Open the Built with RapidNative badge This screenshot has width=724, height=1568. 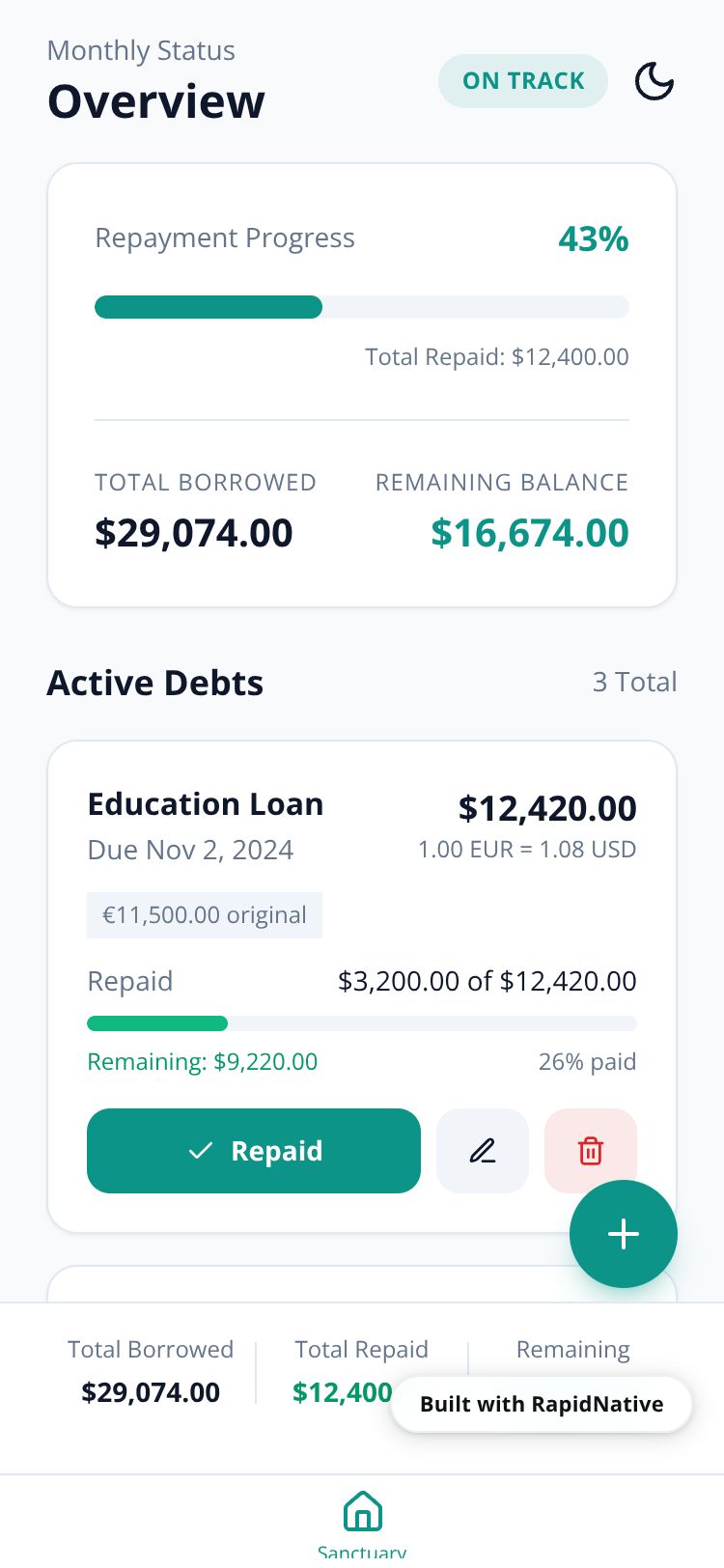tap(542, 1404)
